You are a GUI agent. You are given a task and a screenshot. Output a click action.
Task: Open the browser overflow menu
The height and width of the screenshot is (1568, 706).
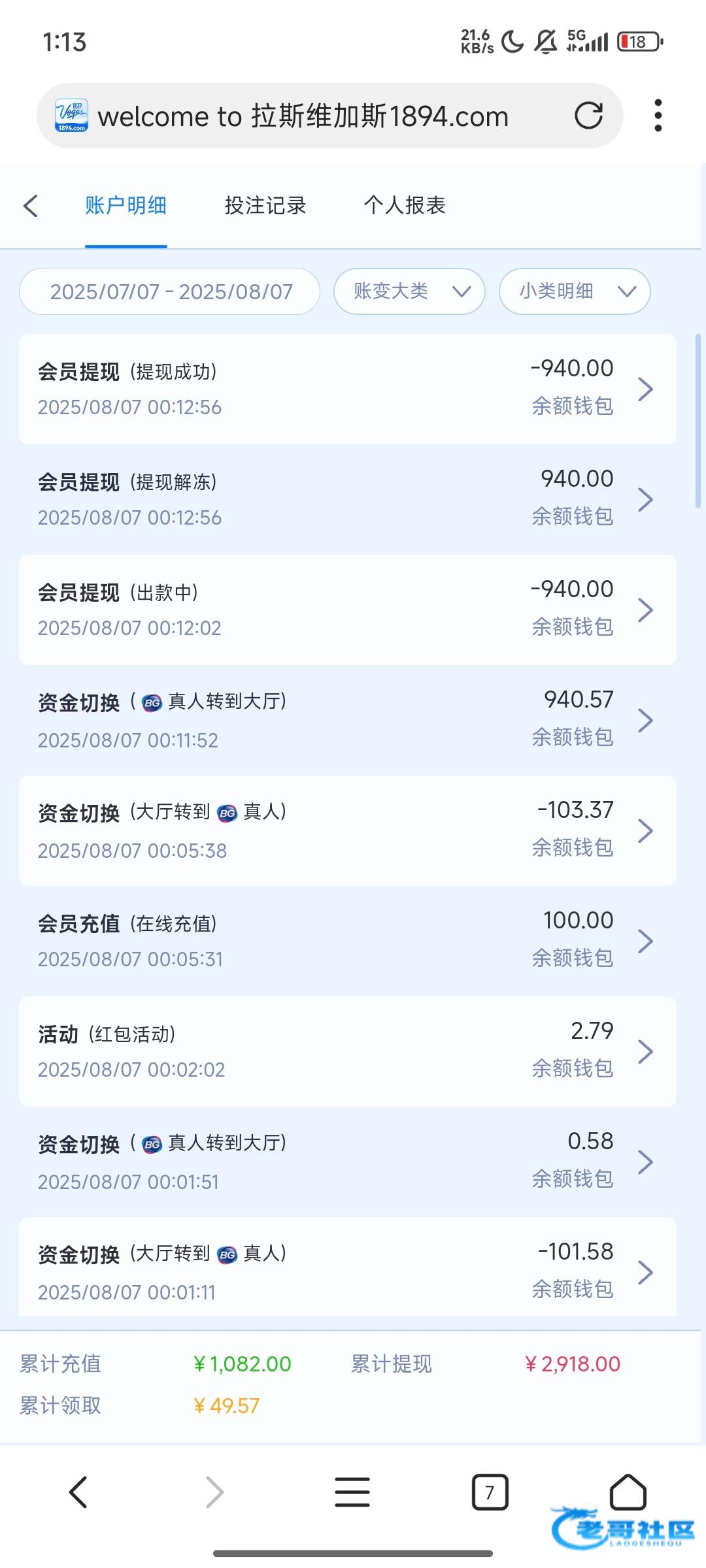658,116
